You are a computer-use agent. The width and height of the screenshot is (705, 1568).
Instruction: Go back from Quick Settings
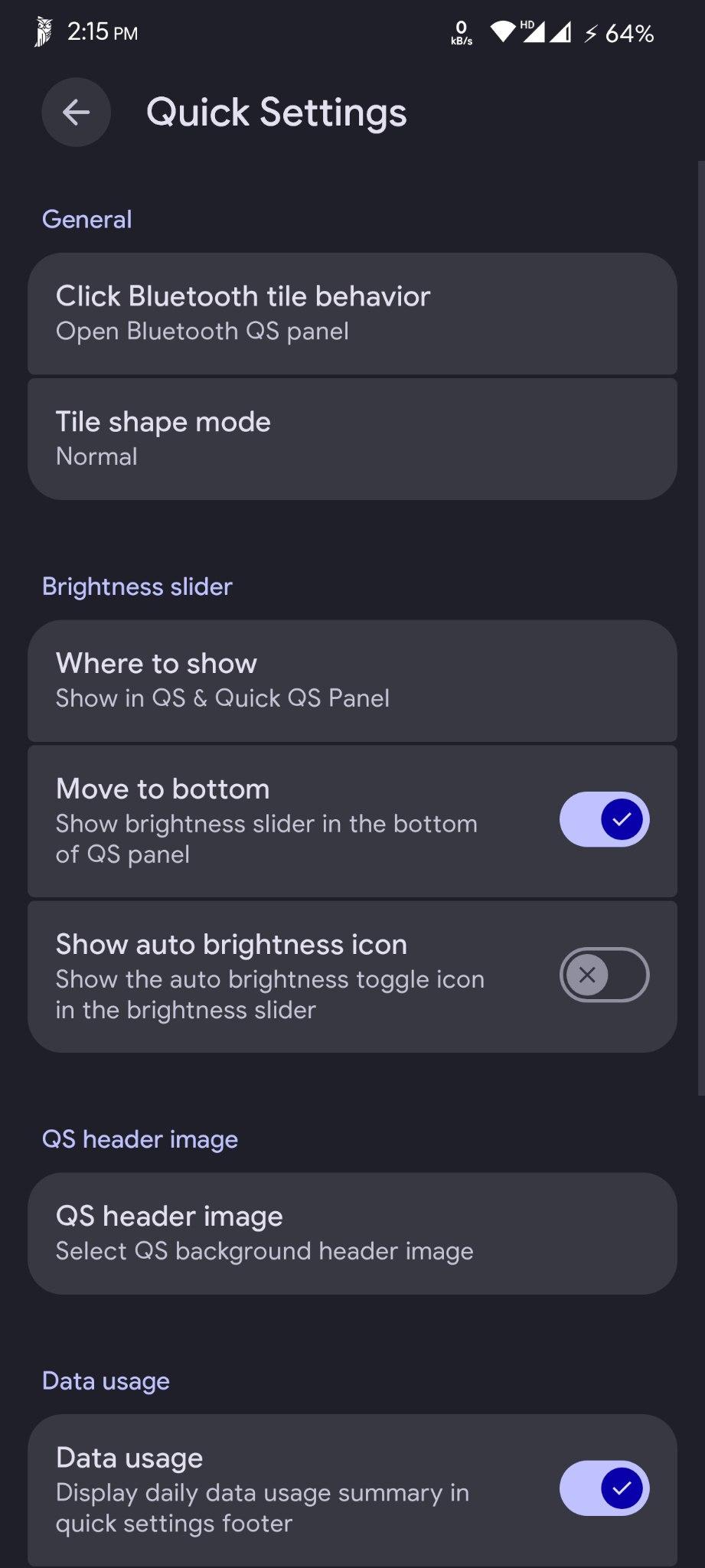coord(76,113)
